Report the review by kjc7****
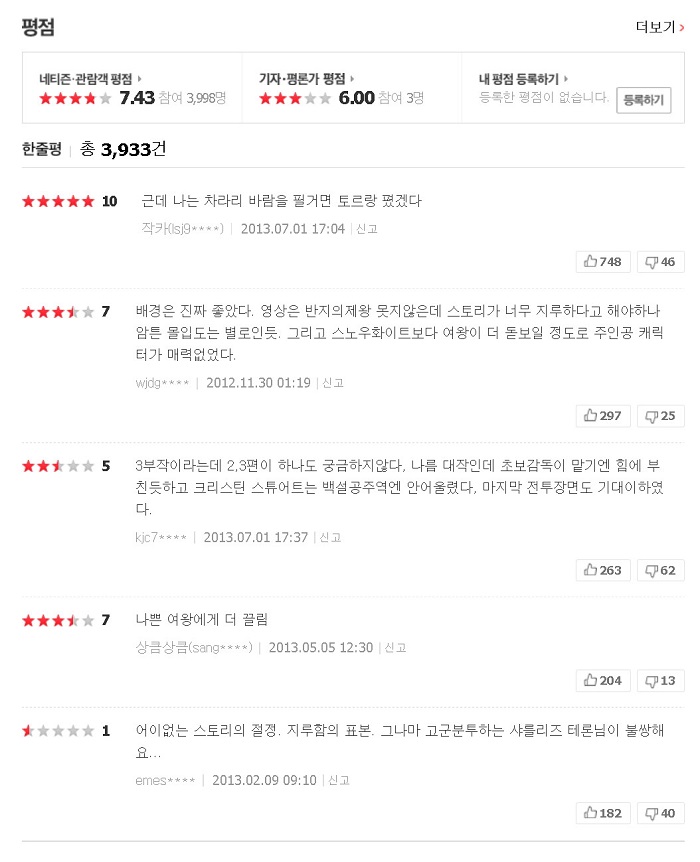The height and width of the screenshot is (862, 700). [x=330, y=537]
